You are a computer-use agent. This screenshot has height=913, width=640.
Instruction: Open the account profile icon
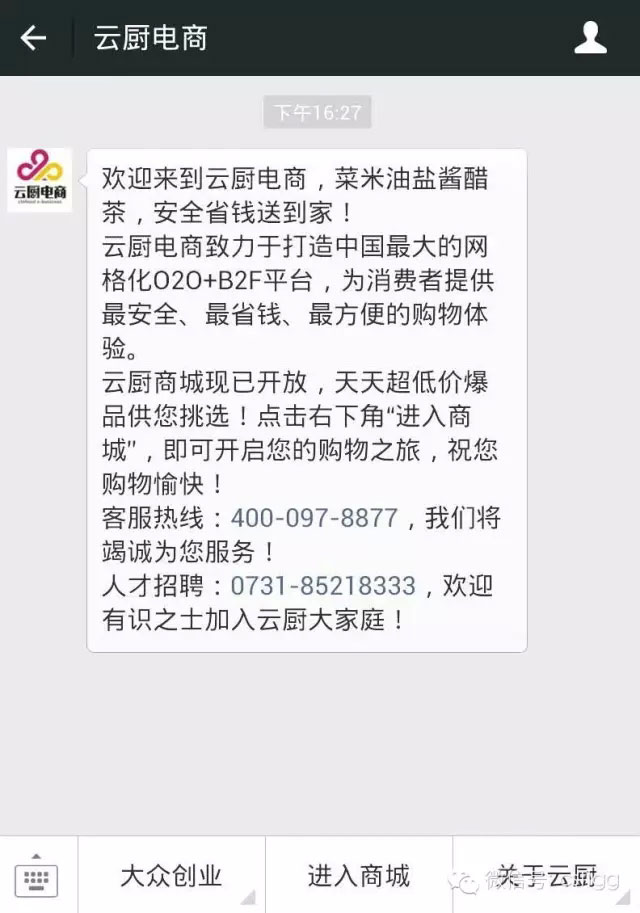(x=591, y=38)
